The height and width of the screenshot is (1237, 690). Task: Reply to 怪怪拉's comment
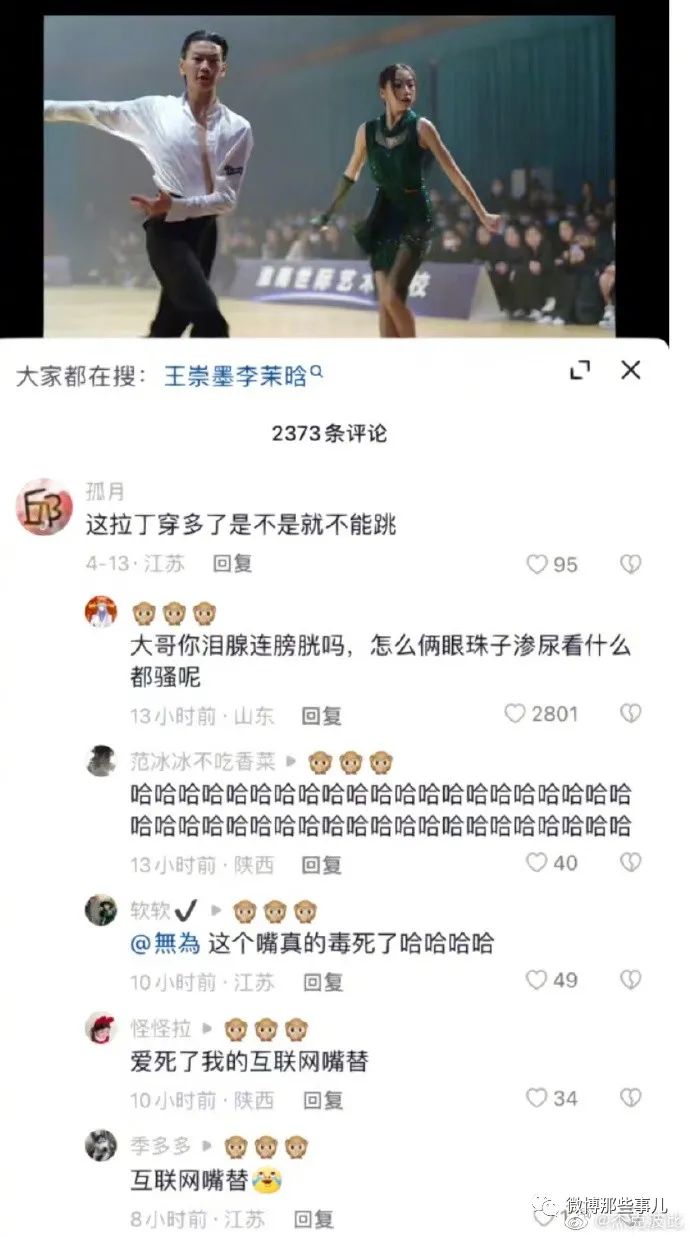pyautogui.click(x=322, y=1100)
